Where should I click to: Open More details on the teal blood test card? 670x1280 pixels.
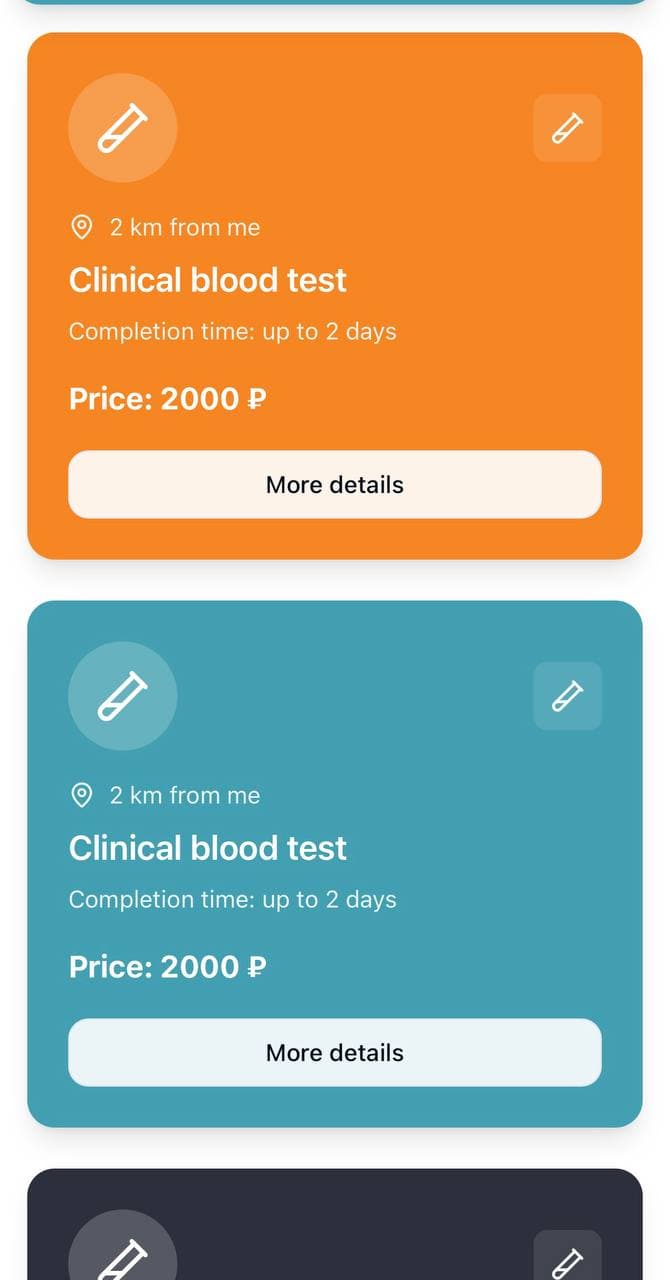pyautogui.click(x=334, y=1053)
